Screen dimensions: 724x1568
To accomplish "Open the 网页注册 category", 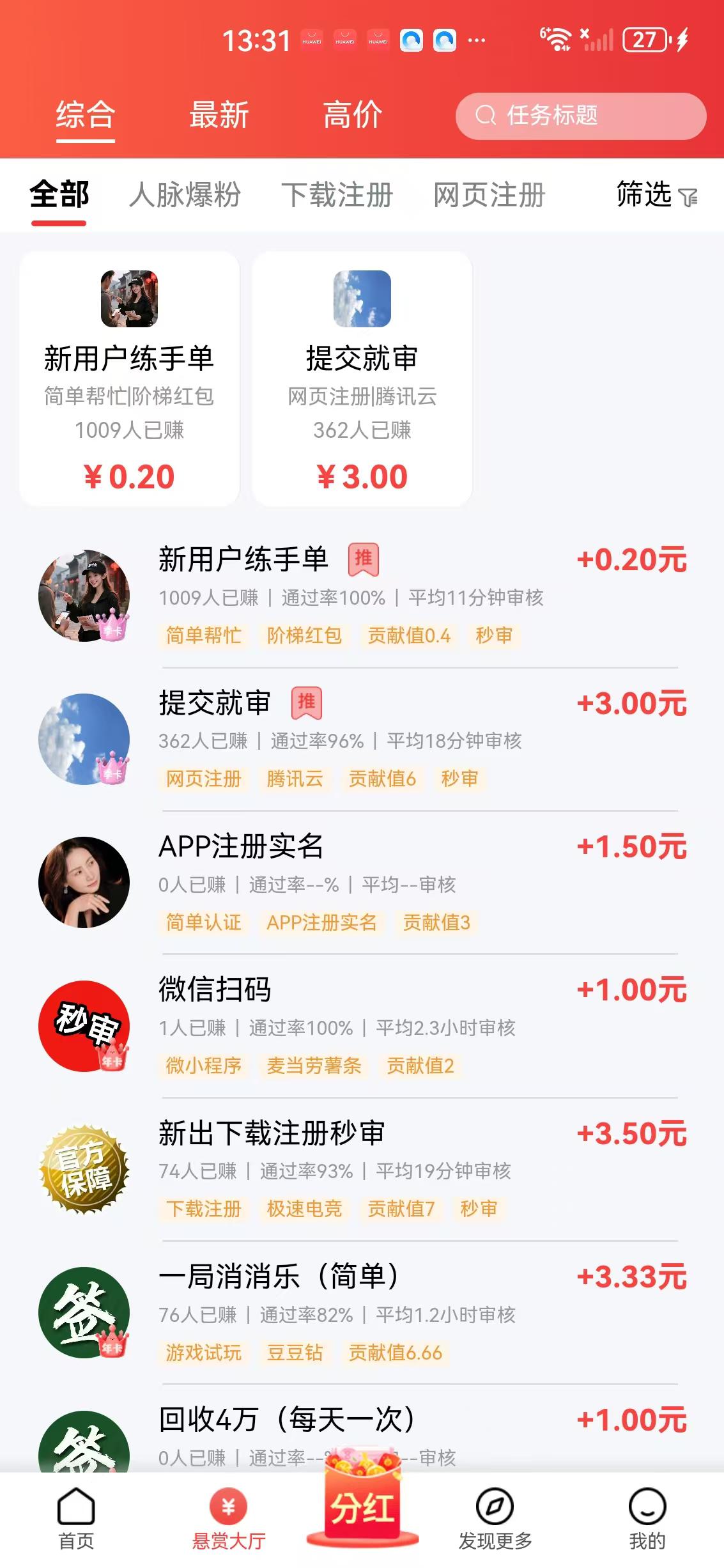I will tap(489, 196).
